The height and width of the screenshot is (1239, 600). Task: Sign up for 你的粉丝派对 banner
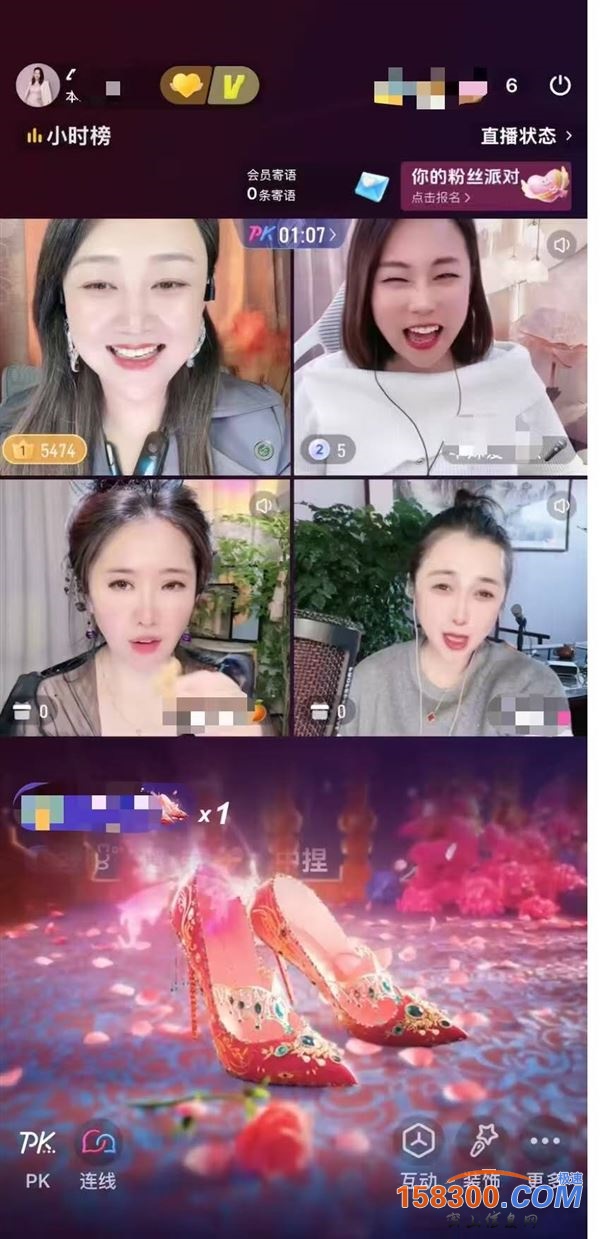pyautogui.click(x=487, y=186)
